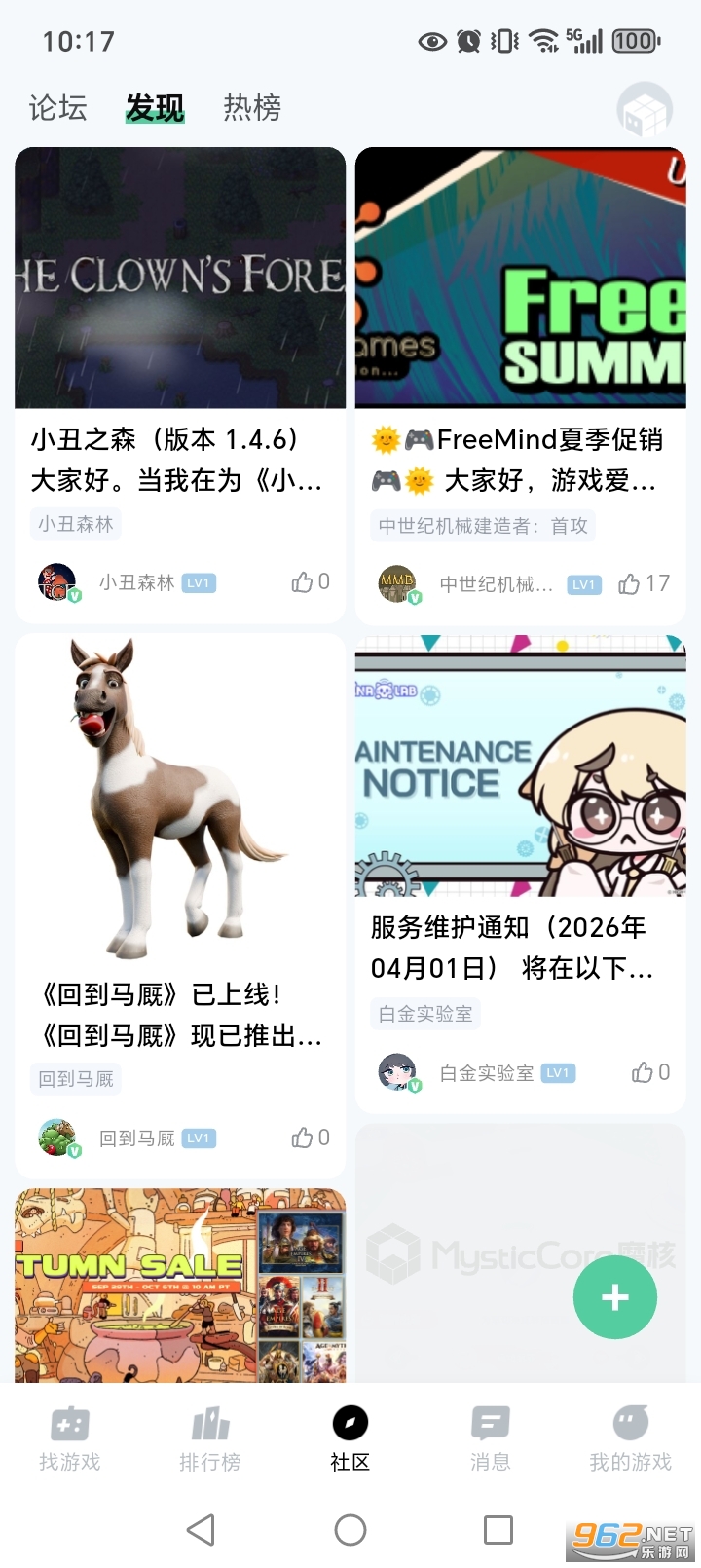Switch to 我的游戏 tab
This screenshot has width=701, height=1568.
630,1438
